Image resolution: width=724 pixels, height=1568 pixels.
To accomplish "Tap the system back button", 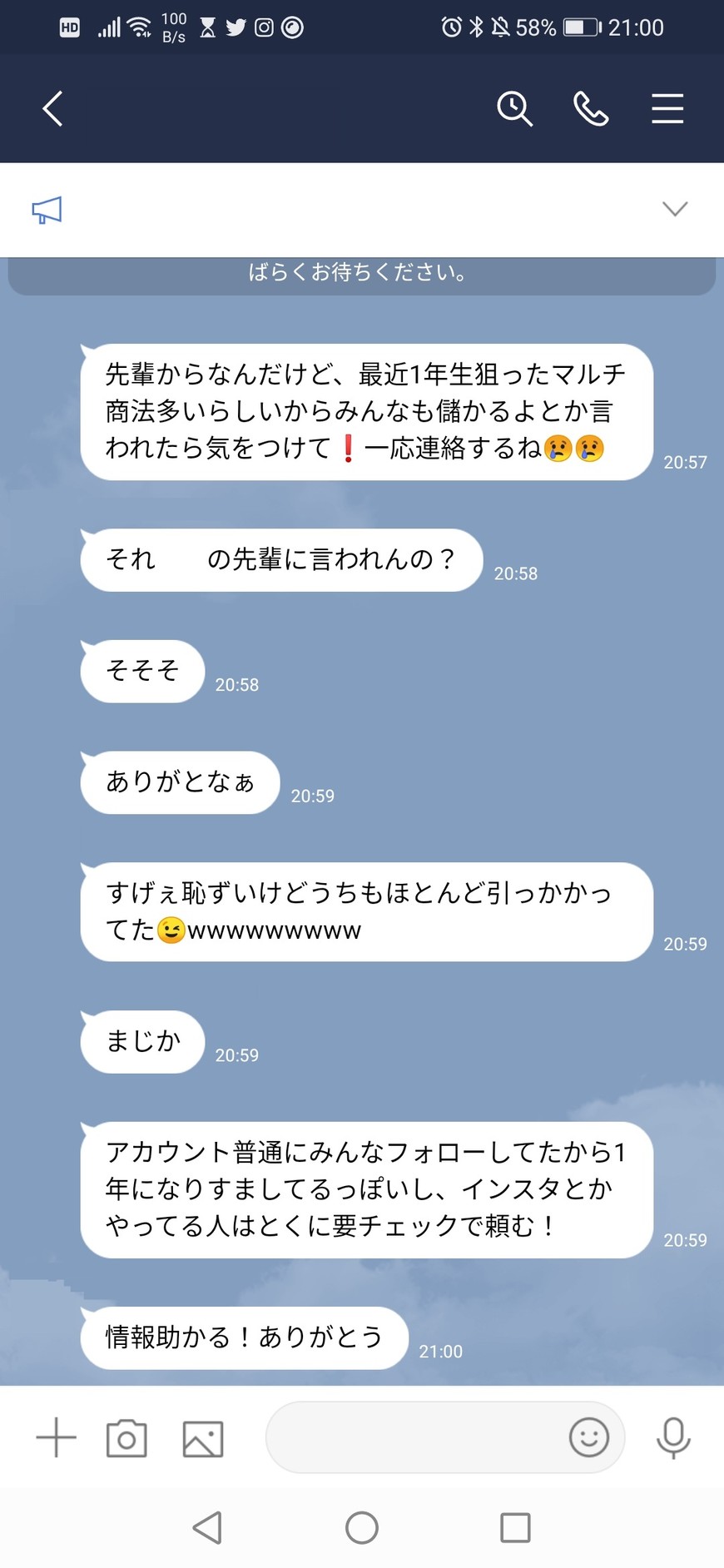I will pos(207,1528).
